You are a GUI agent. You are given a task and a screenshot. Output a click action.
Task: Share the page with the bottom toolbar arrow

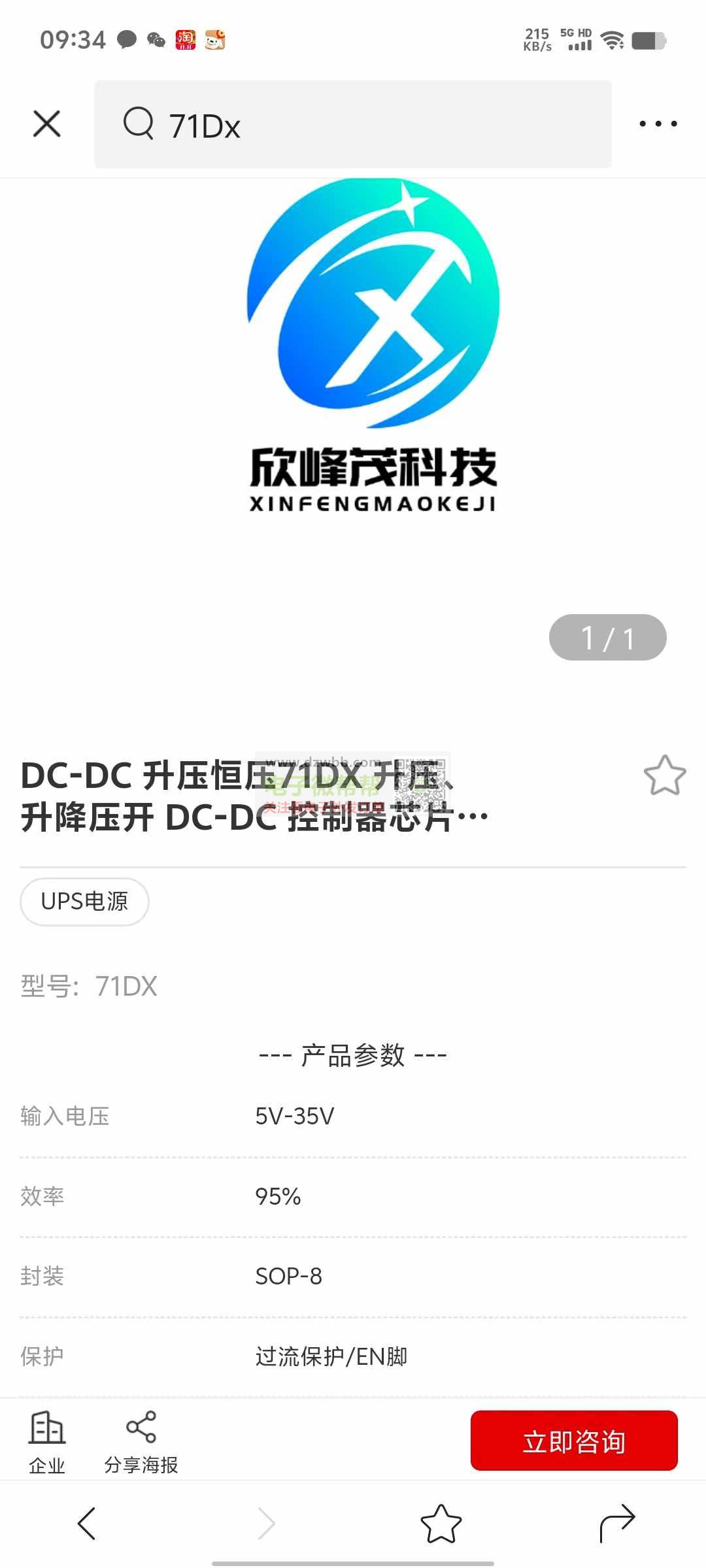pos(617,1524)
